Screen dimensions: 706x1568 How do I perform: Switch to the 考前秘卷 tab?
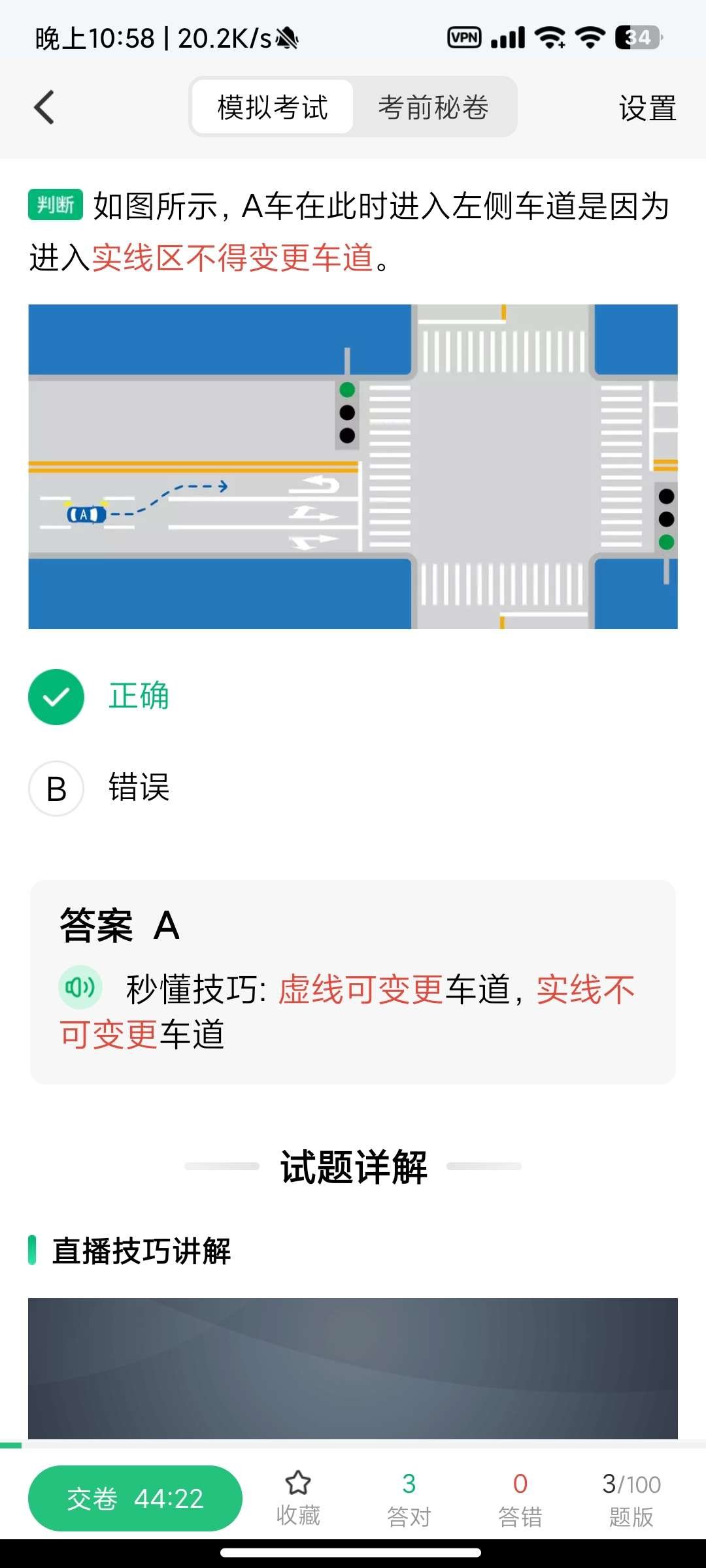(433, 108)
